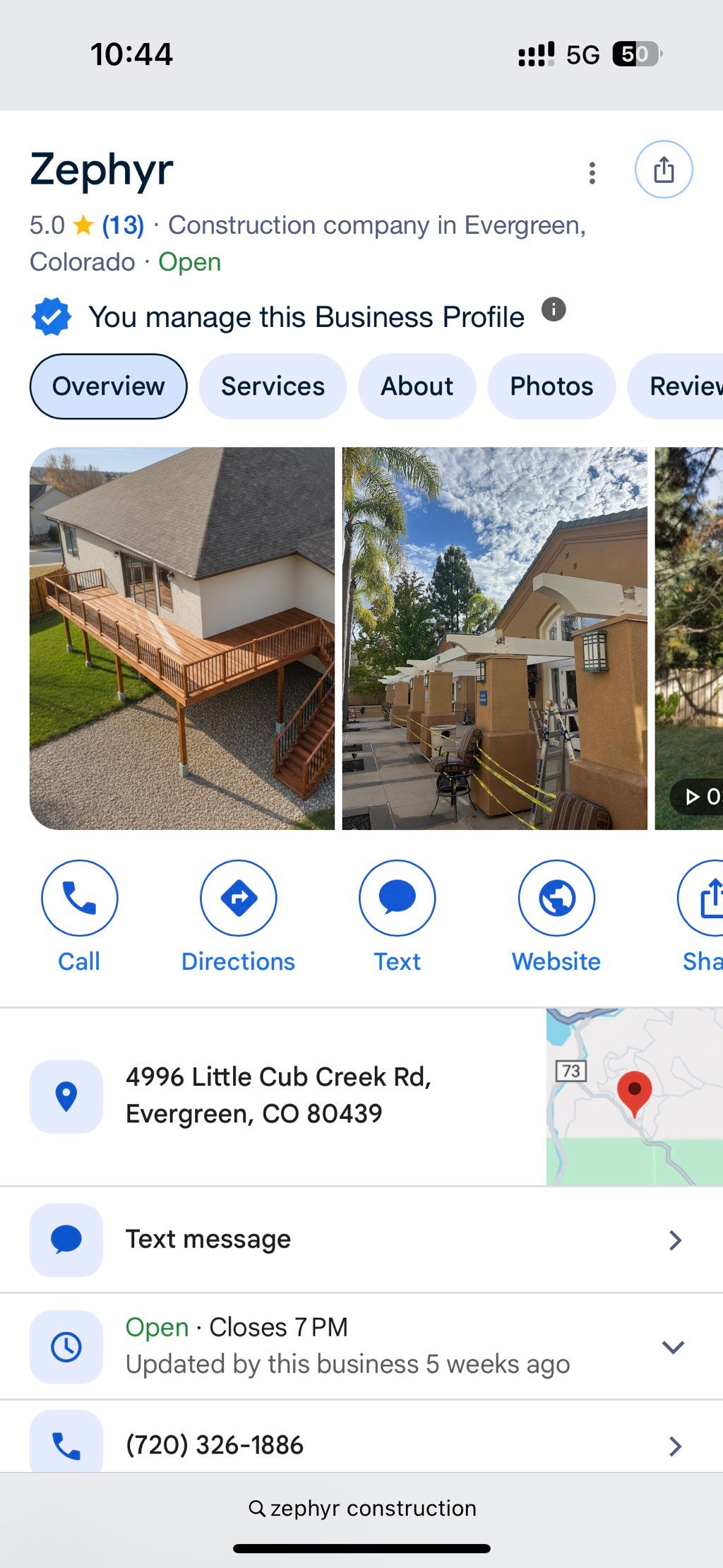Open the Business Profile info icon
This screenshot has width=723, height=1568.
pyautogui.click(x=554, y=309)
